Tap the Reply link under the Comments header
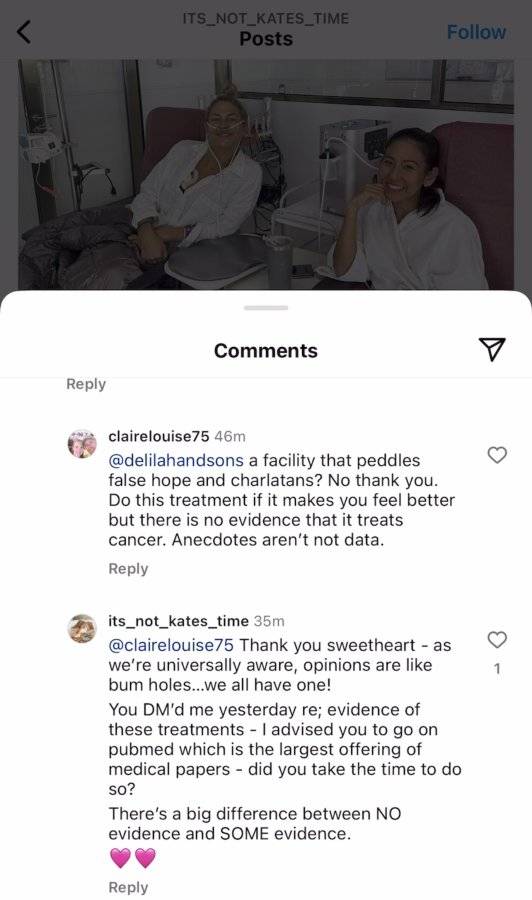This screenshot has height=900, width=532. [x=86, y=384]
